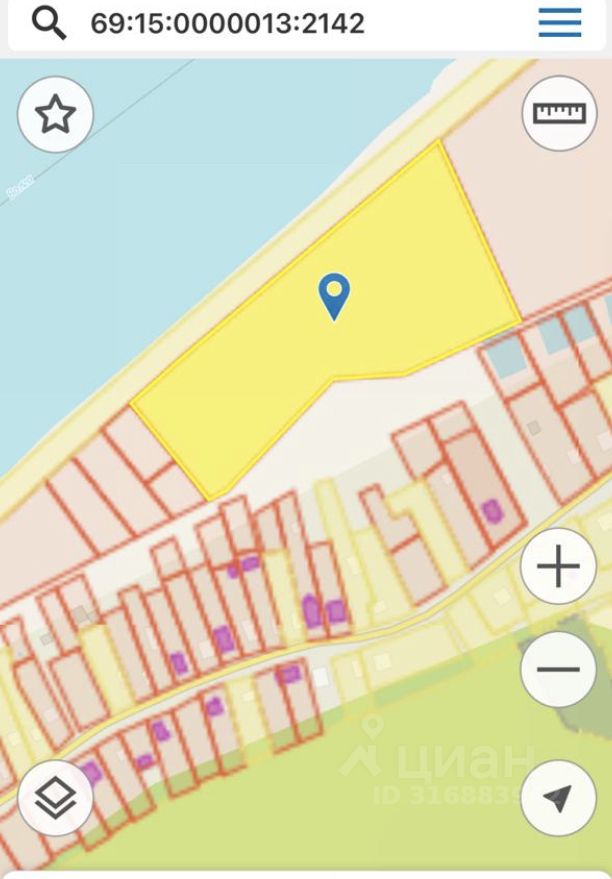Zoom out on the map

[558, 669]
